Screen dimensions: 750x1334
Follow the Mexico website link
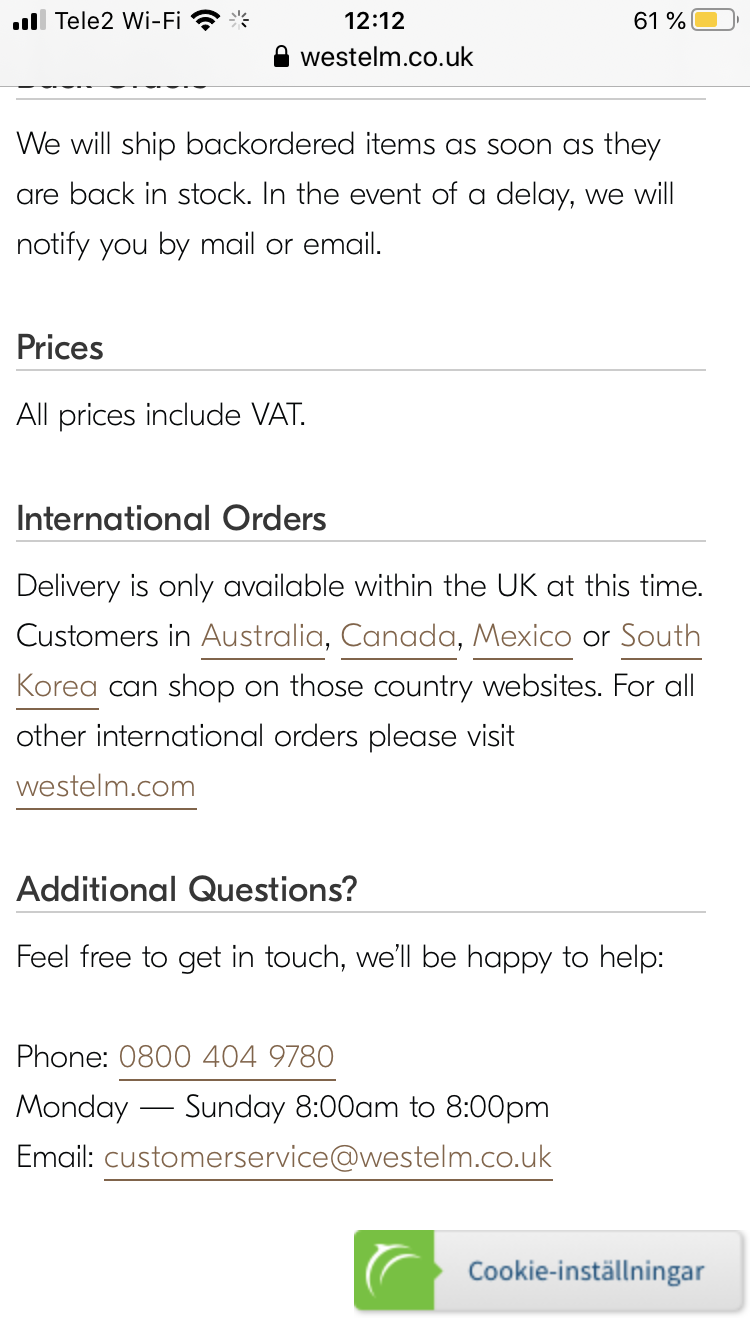[x=522, y=637]
